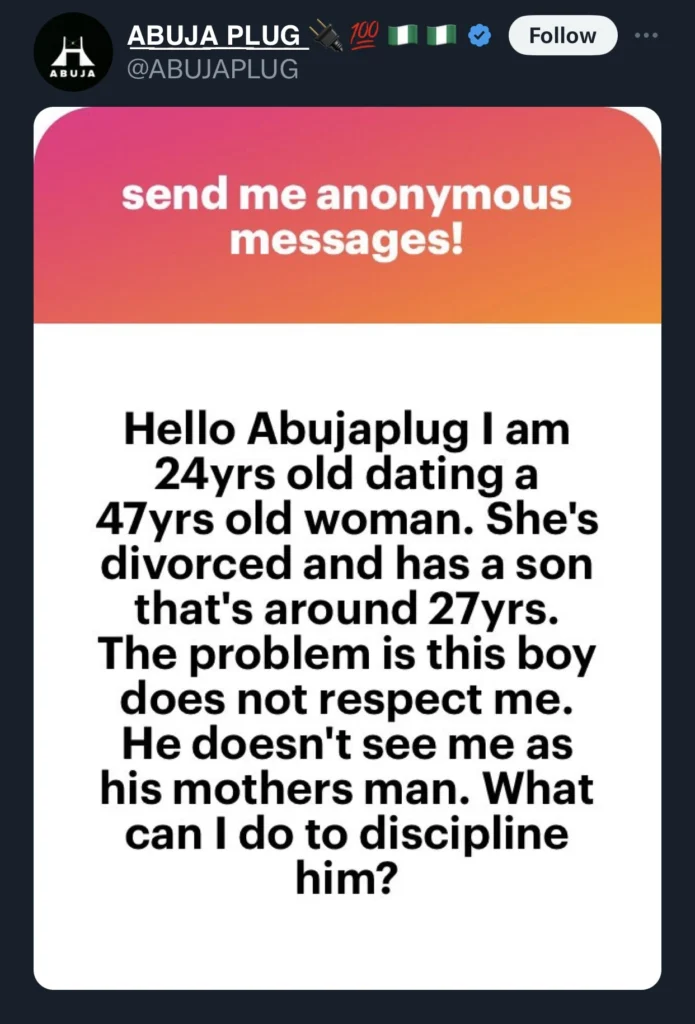Open the anonymous message image in the post
Image resolution: width=695 pixels, height=1024 pixels.
tap(347, 548)
